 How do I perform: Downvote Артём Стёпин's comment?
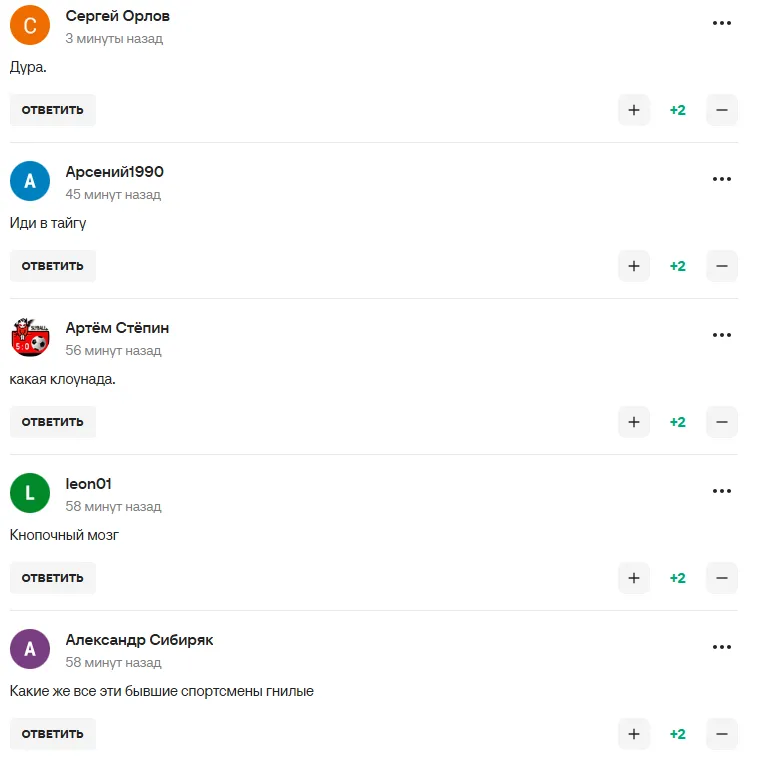coord(721,422)
